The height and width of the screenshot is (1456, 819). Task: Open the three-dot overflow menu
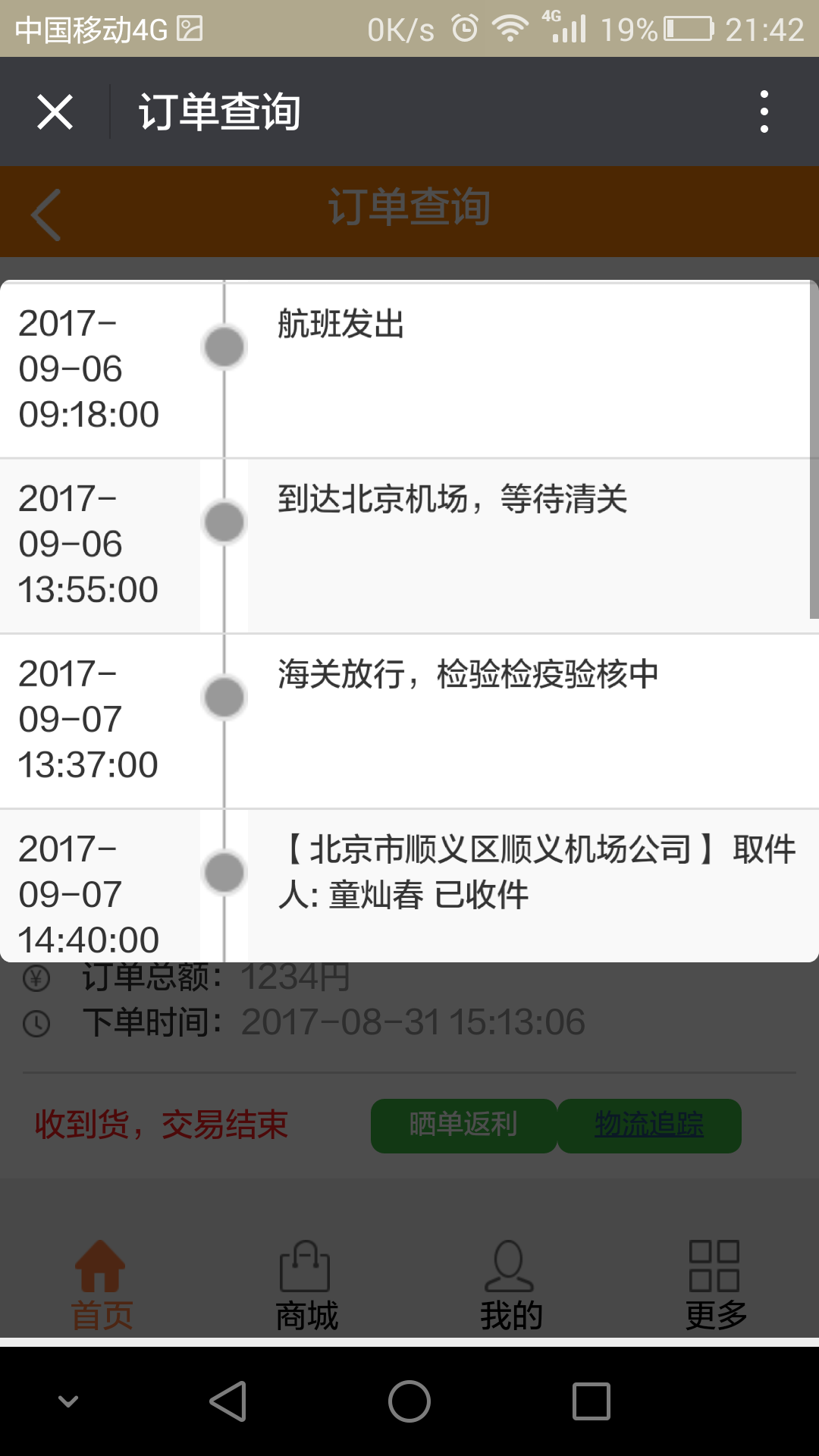coord(764,111)
